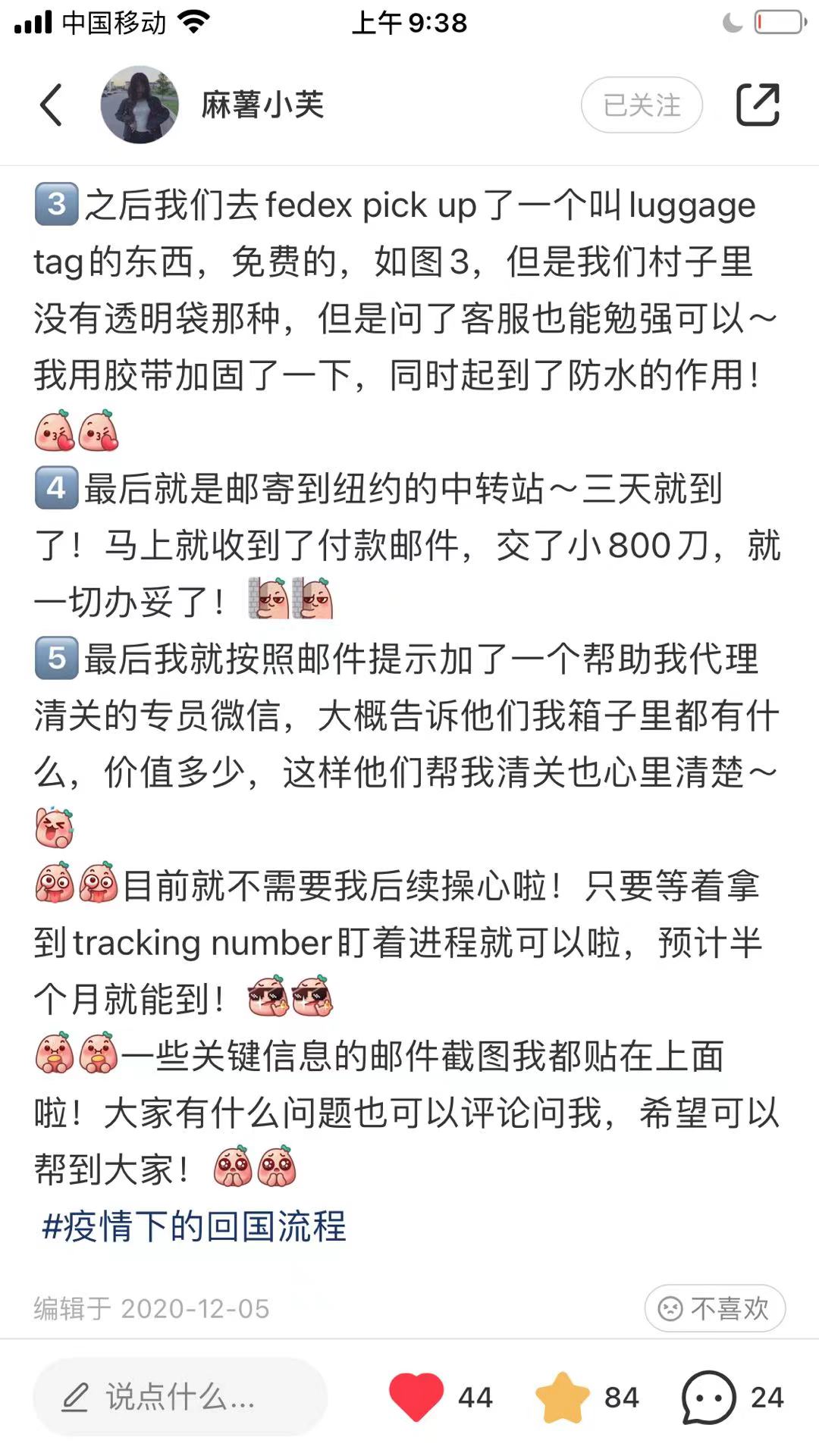
Task: Open 麻薯小芙's profile avatar
Action: (140, 105)
